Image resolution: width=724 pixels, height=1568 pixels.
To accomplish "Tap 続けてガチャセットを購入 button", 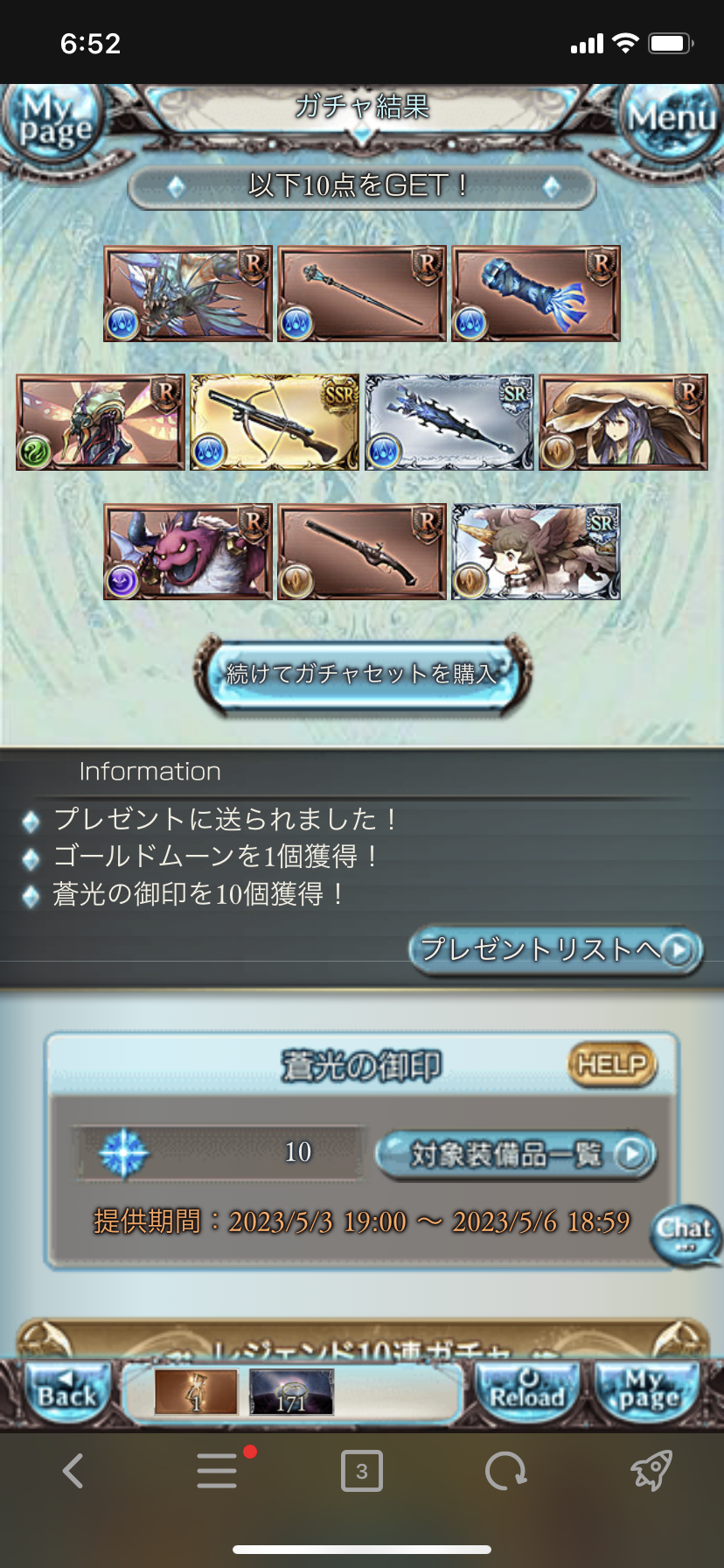I will 362,674.
